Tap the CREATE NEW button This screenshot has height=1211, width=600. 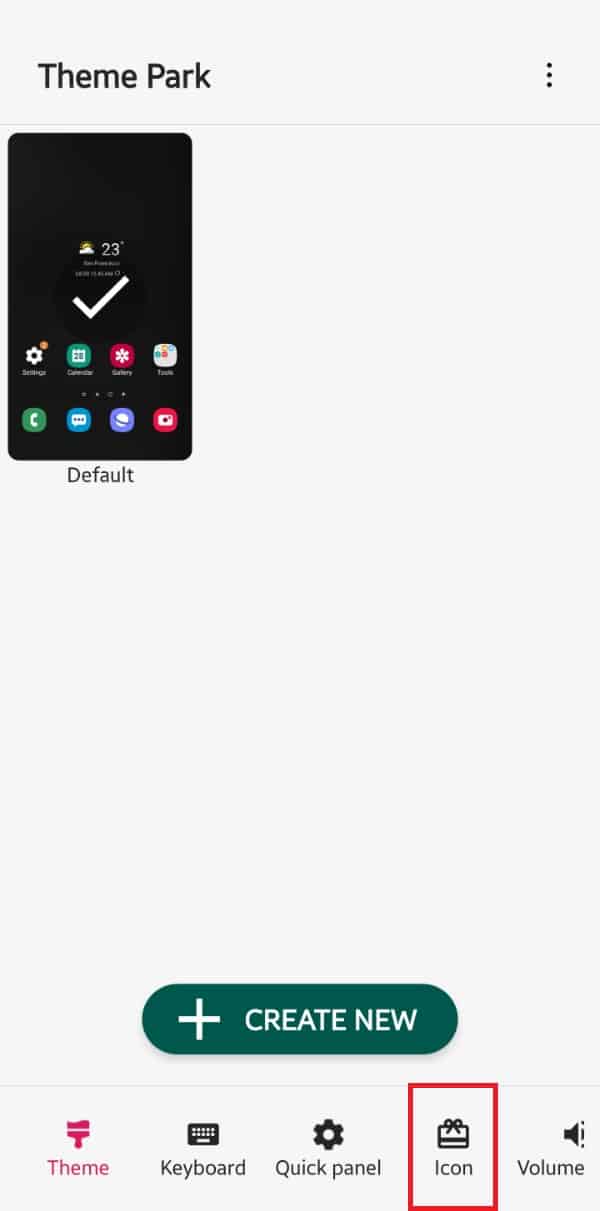[x=300, y=1019]
